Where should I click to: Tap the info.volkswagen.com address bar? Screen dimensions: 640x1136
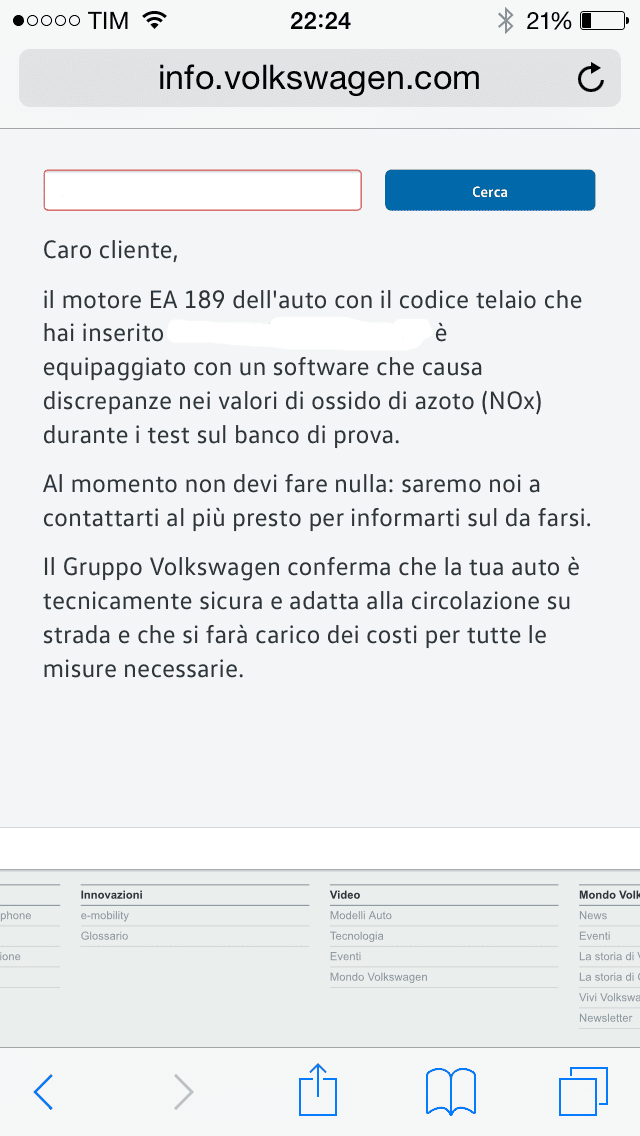(318, 78)
